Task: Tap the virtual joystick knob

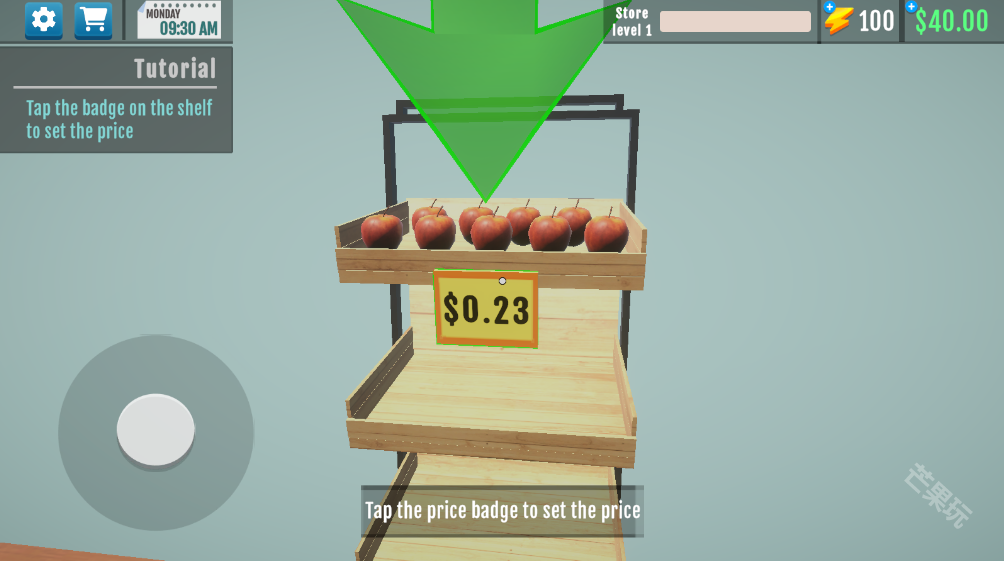Action: (156, 430)
